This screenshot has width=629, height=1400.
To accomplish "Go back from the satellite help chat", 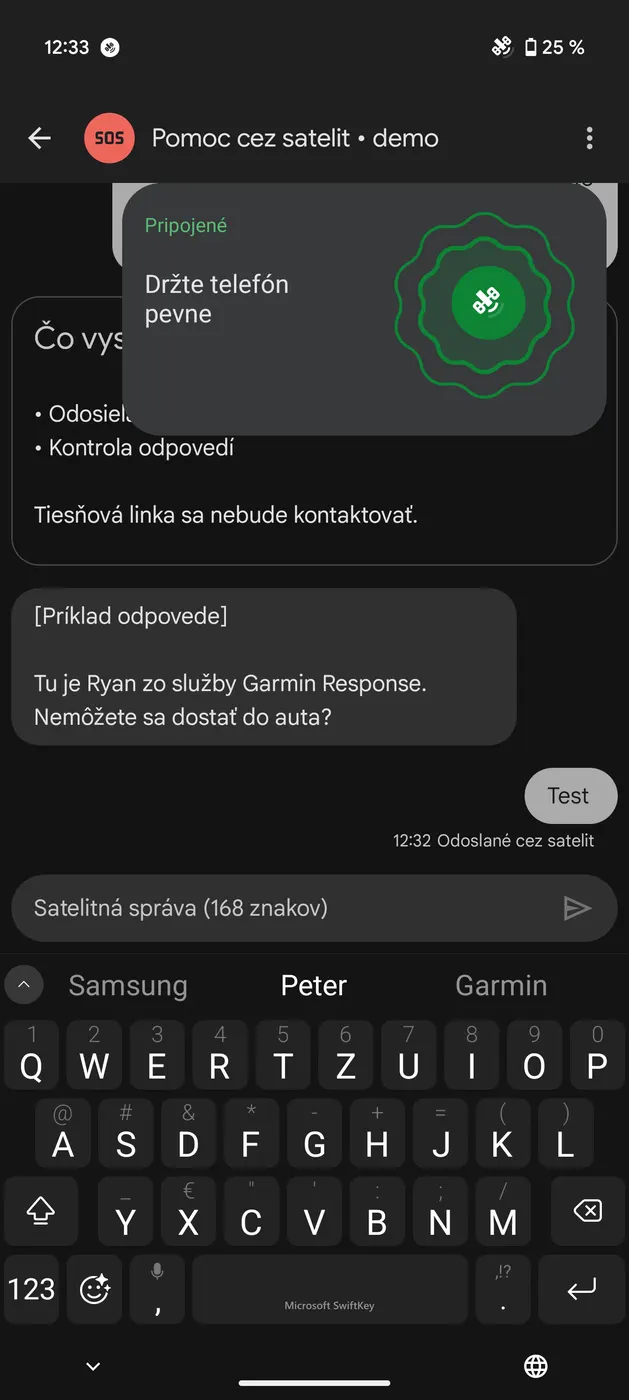I will (x=39, y=138).
